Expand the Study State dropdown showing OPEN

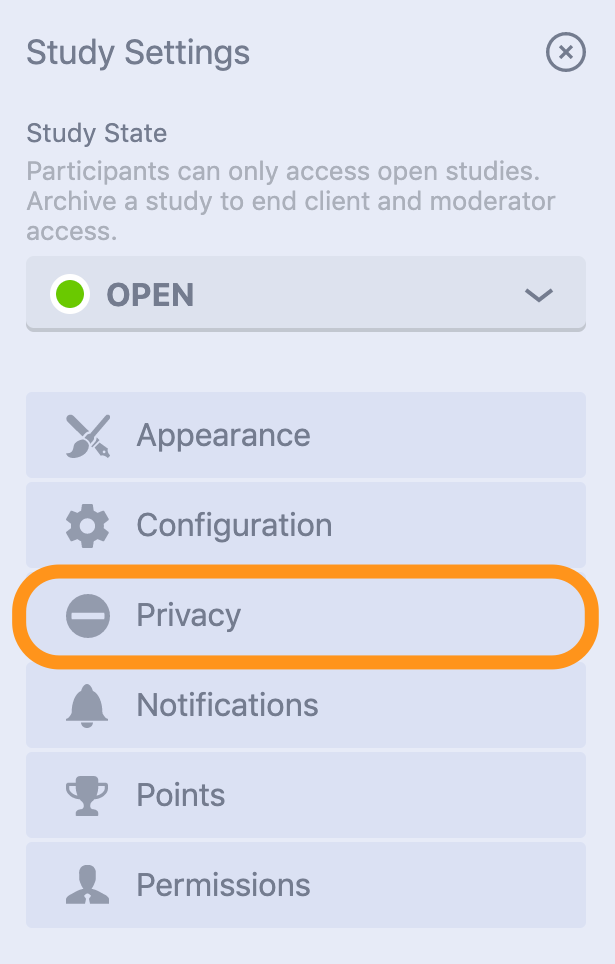(x=305, y=295)
